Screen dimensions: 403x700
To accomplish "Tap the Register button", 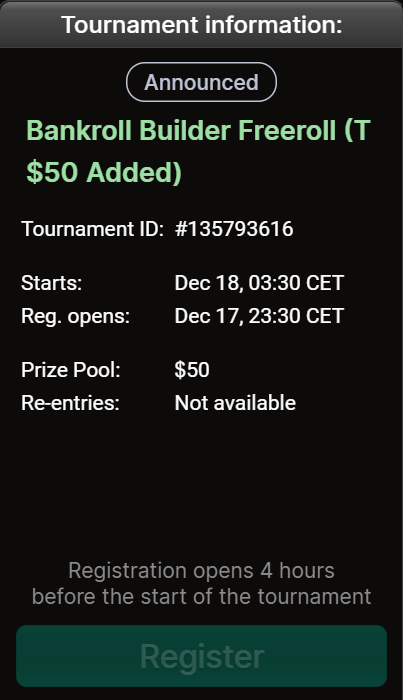I will (201, 656).
